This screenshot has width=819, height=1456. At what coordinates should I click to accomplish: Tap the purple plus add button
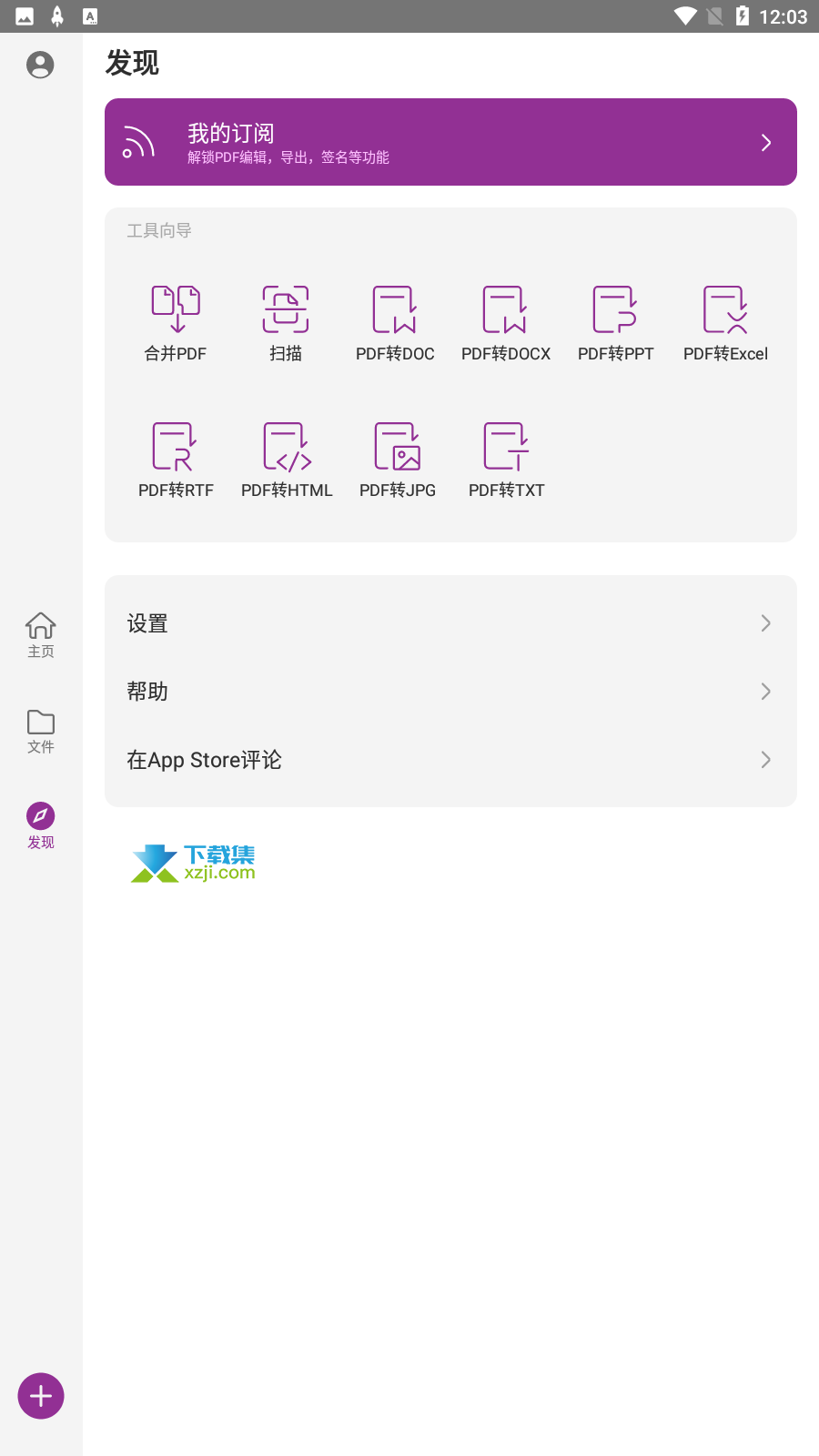tap(41, 1396)
